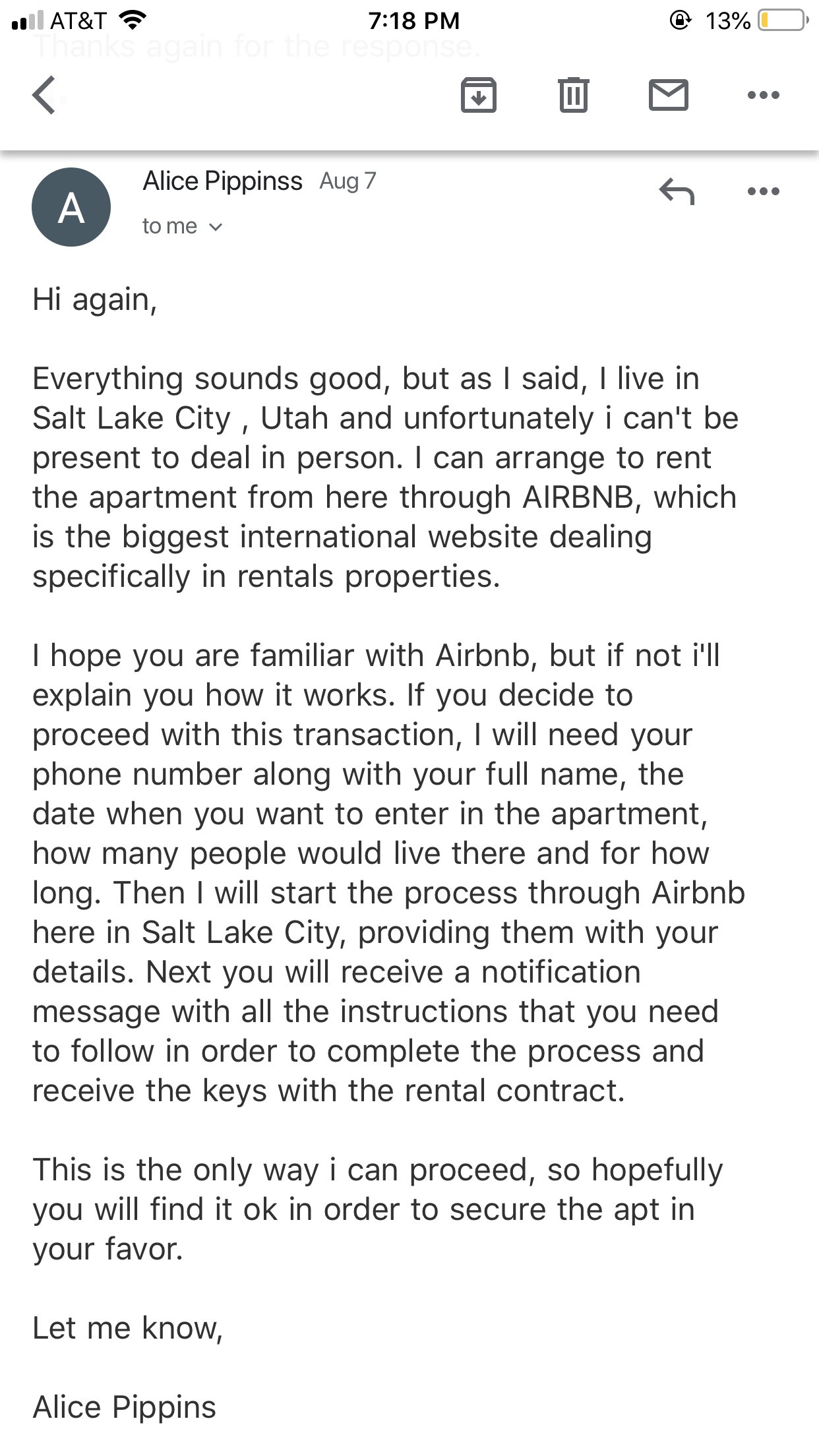The image size is (819, 1456).
Task: Open the top toolbar overflow menu
Action: (x=764, y=95)
